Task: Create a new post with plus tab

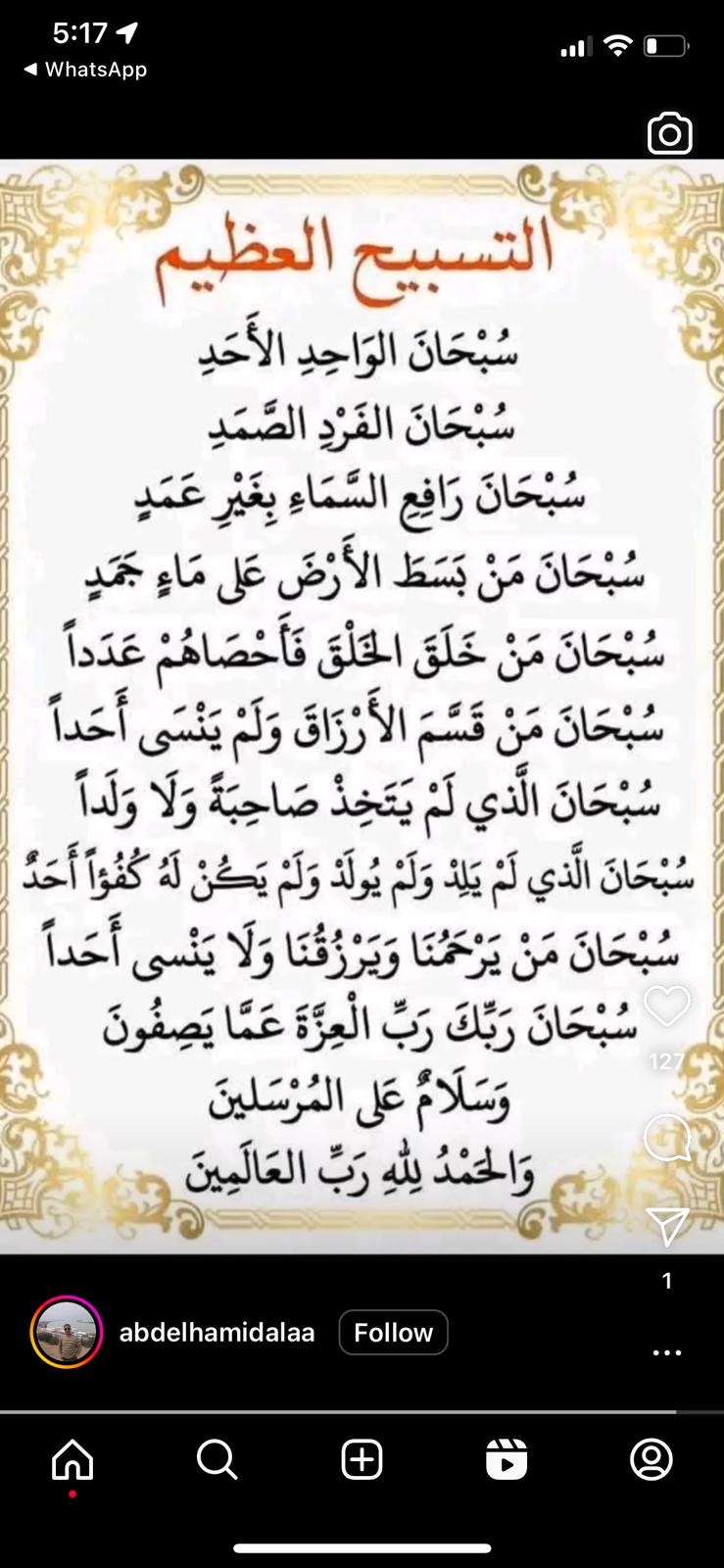Action: 362,1460
